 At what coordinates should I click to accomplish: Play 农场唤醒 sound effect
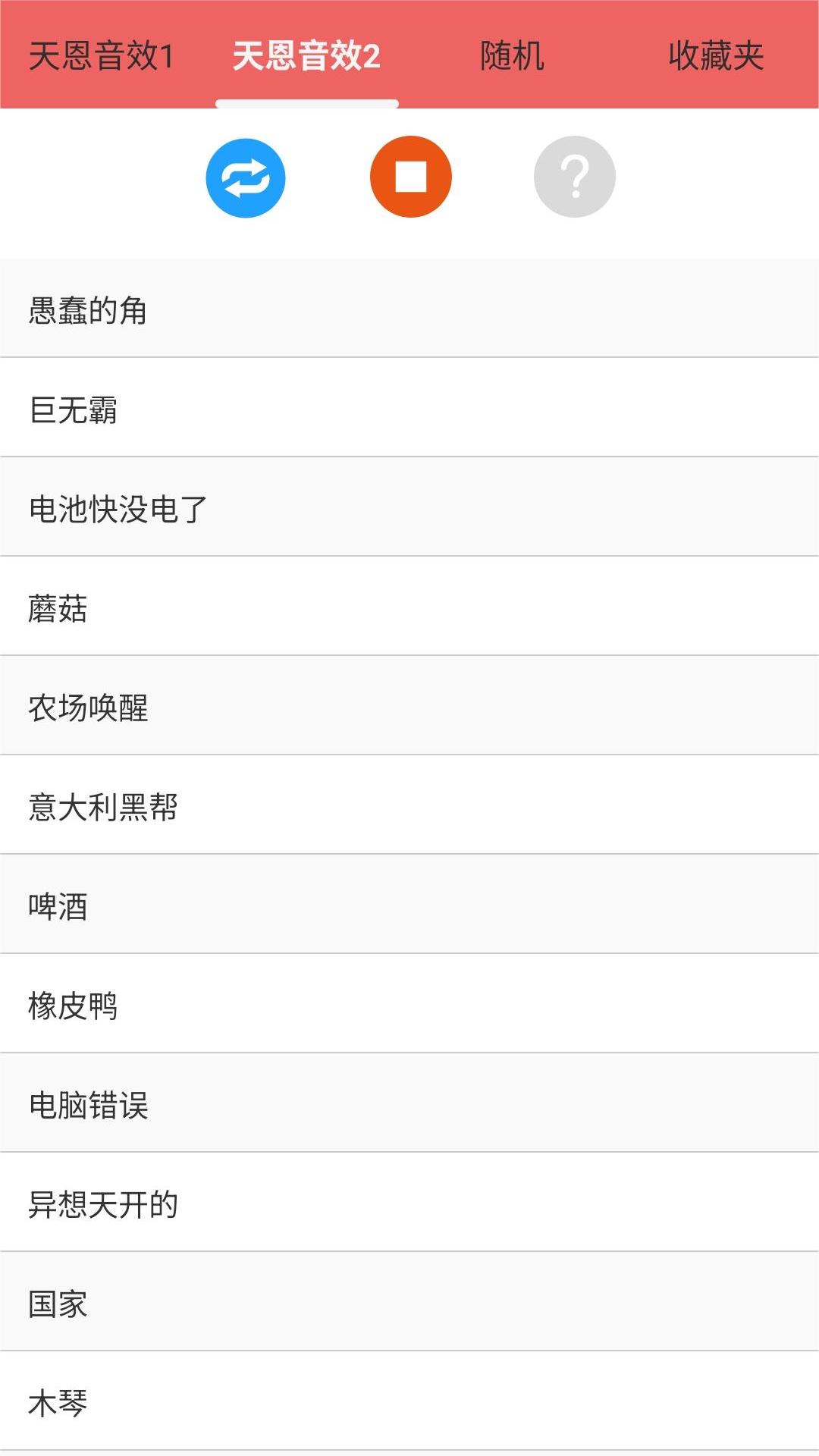(409, 707)
